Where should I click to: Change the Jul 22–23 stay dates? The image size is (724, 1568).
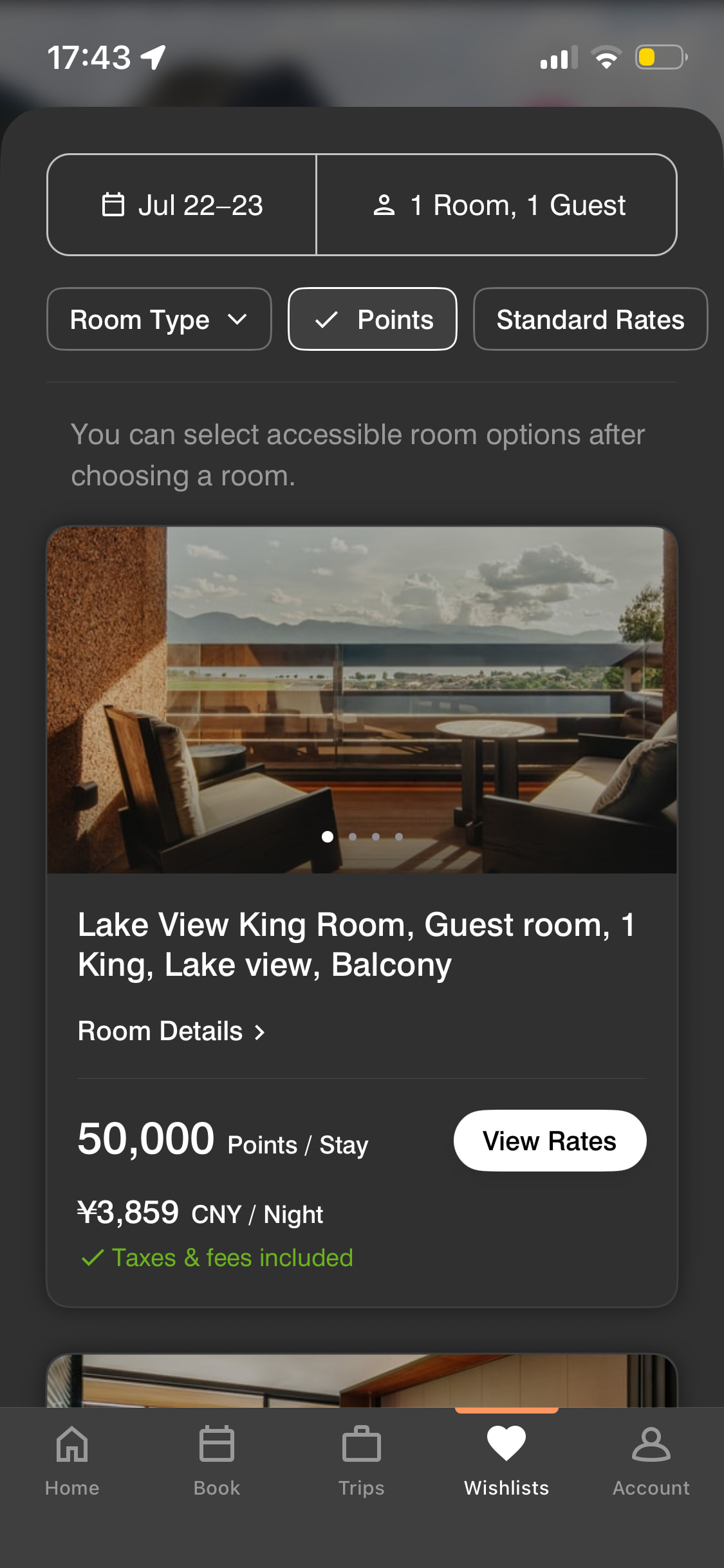pyautogui.click(x=182, y=205)
